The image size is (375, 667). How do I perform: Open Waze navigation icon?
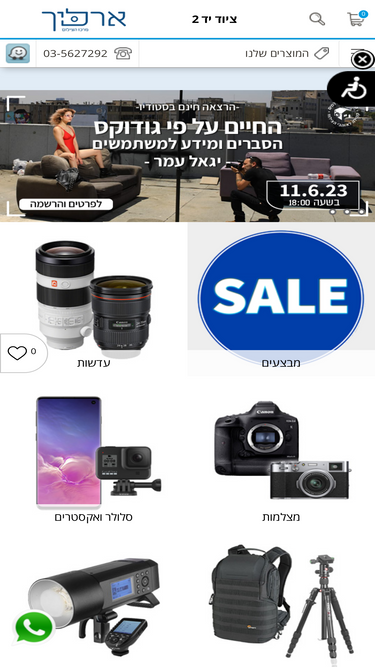tap(18, 54)
